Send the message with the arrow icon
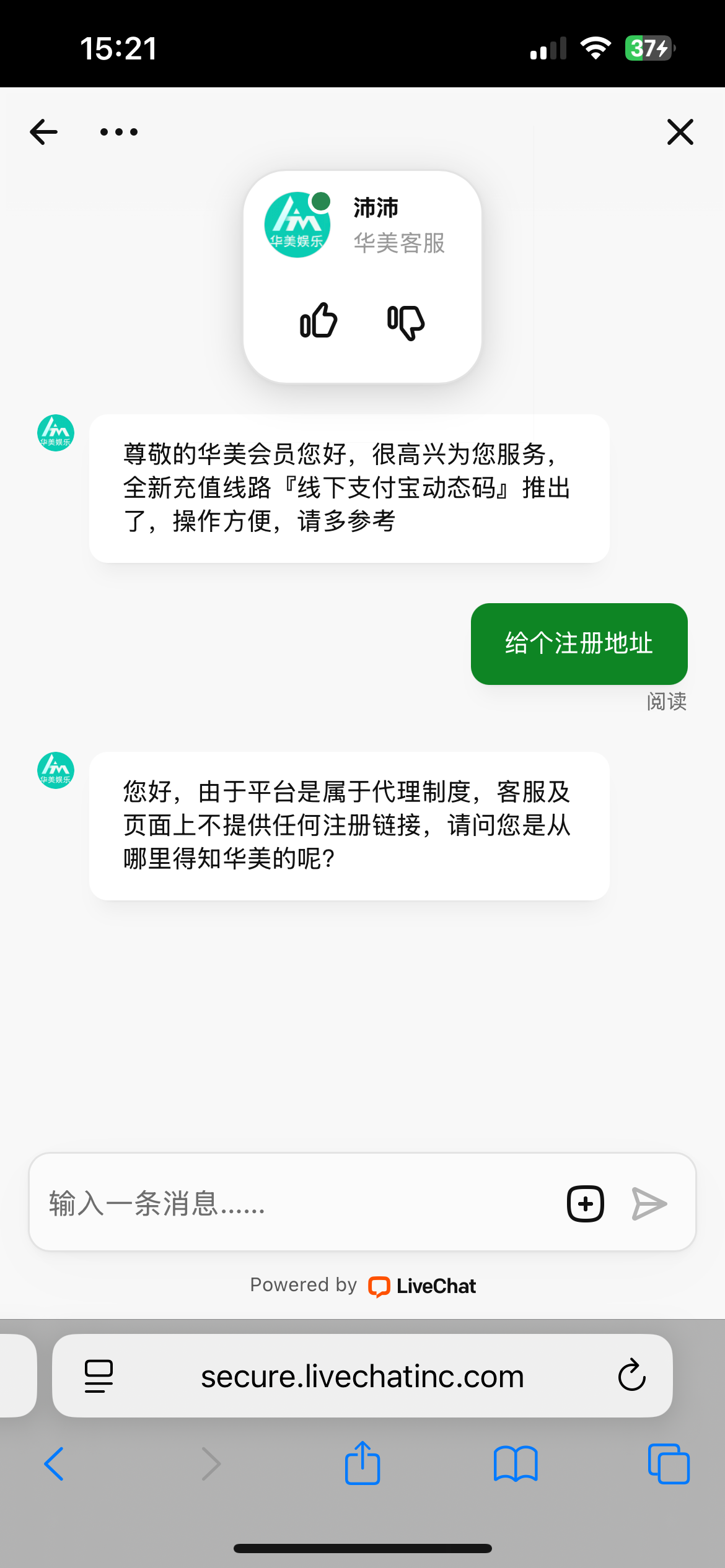Image resolution: width=725 pixels, height=1568 pixels. pos(649,1204)
